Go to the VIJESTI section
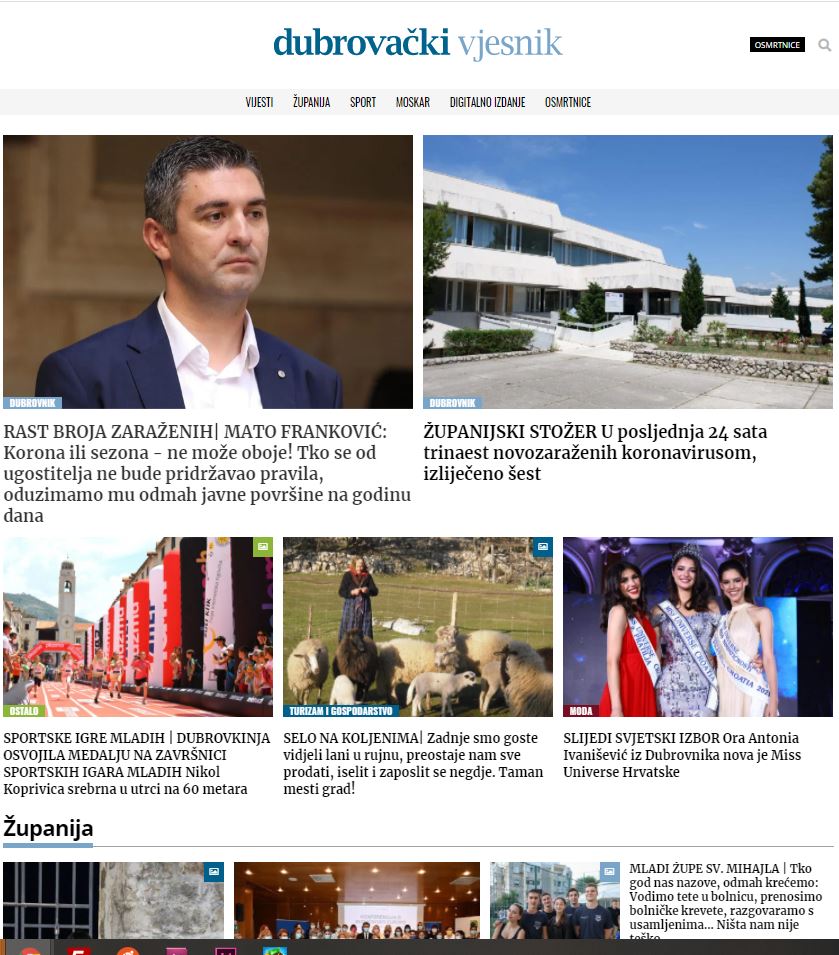The image size is (839, 955). click(x=259, y=102)
